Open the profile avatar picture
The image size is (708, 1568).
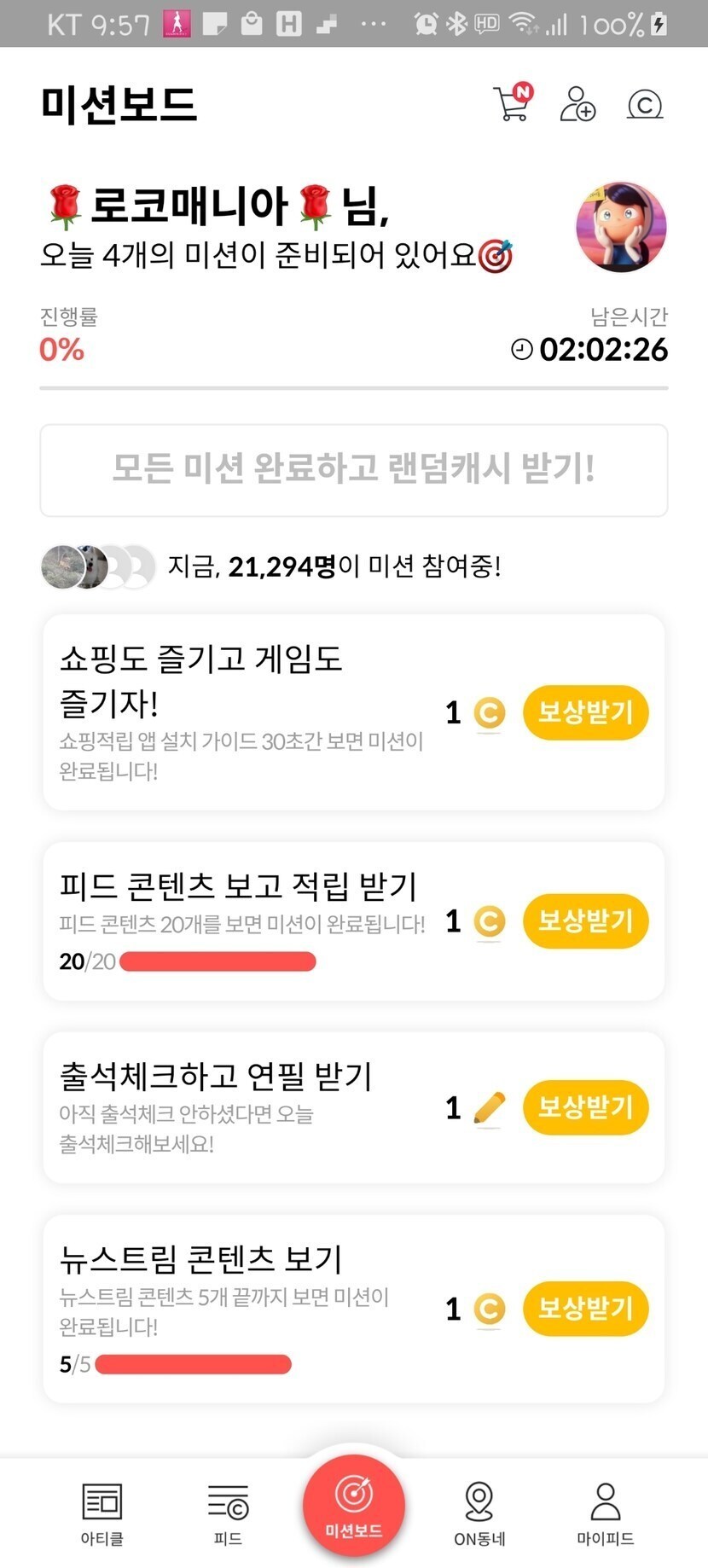coord(621,227)
